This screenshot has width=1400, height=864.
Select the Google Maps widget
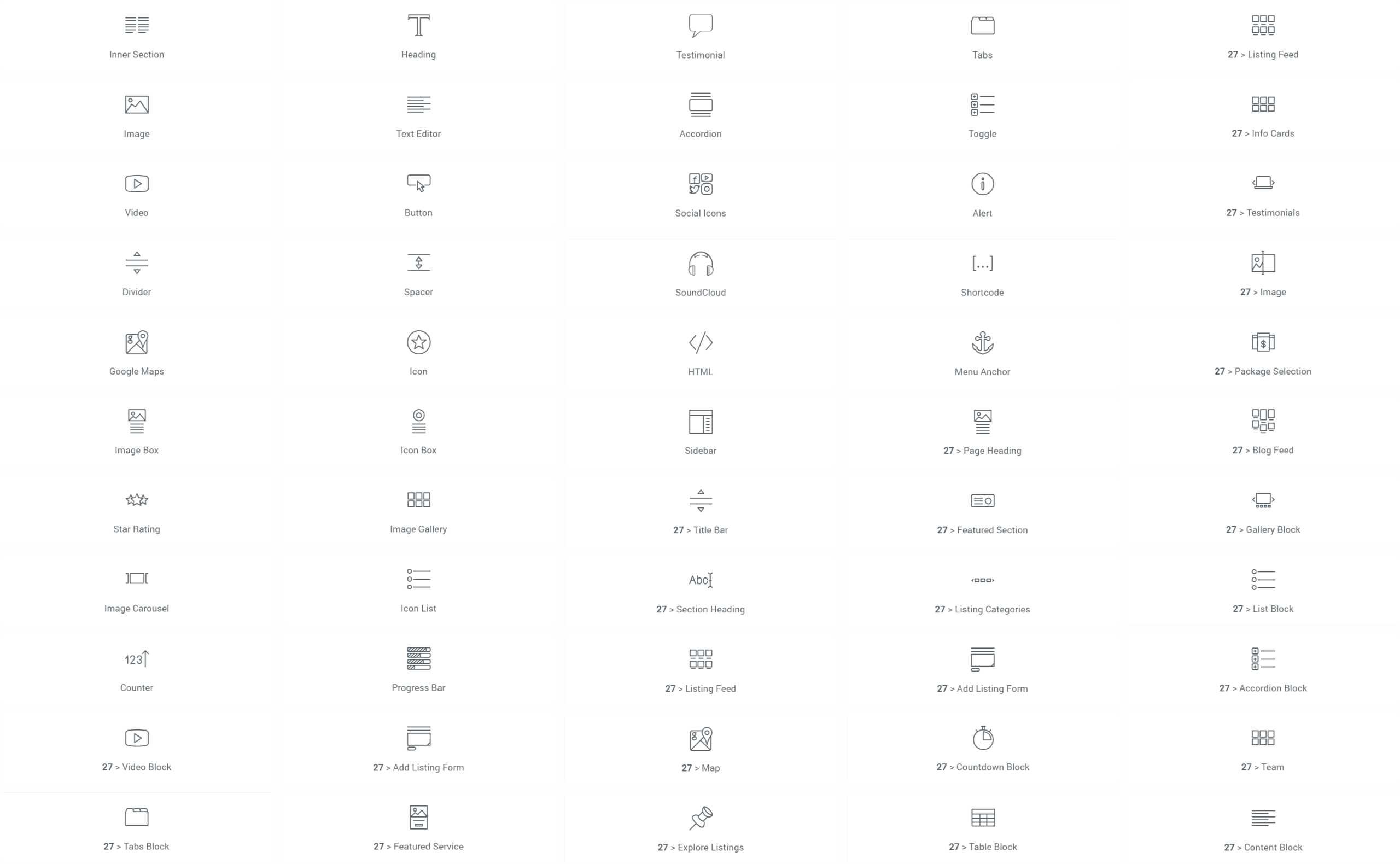coord(137,353)
